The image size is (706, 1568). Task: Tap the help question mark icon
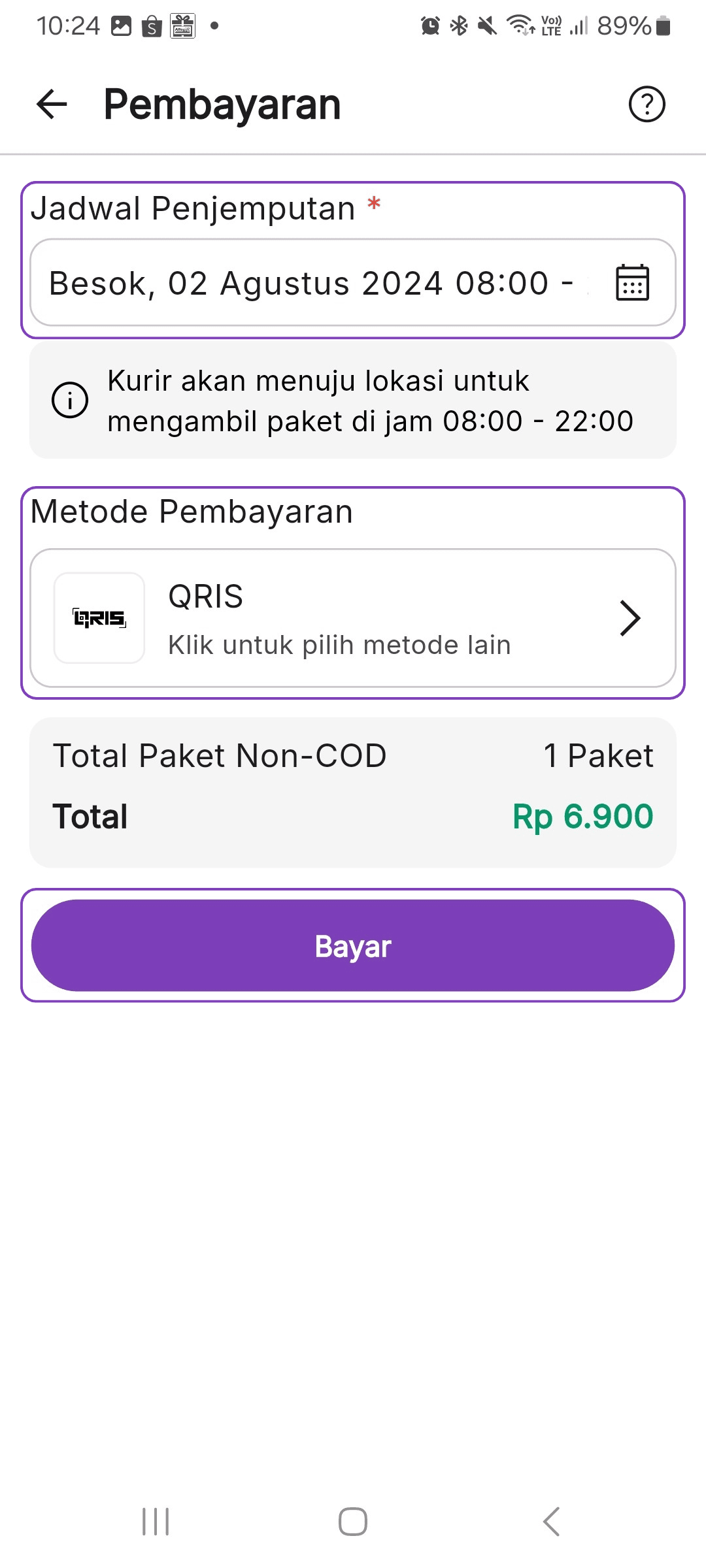click(647, 103)
